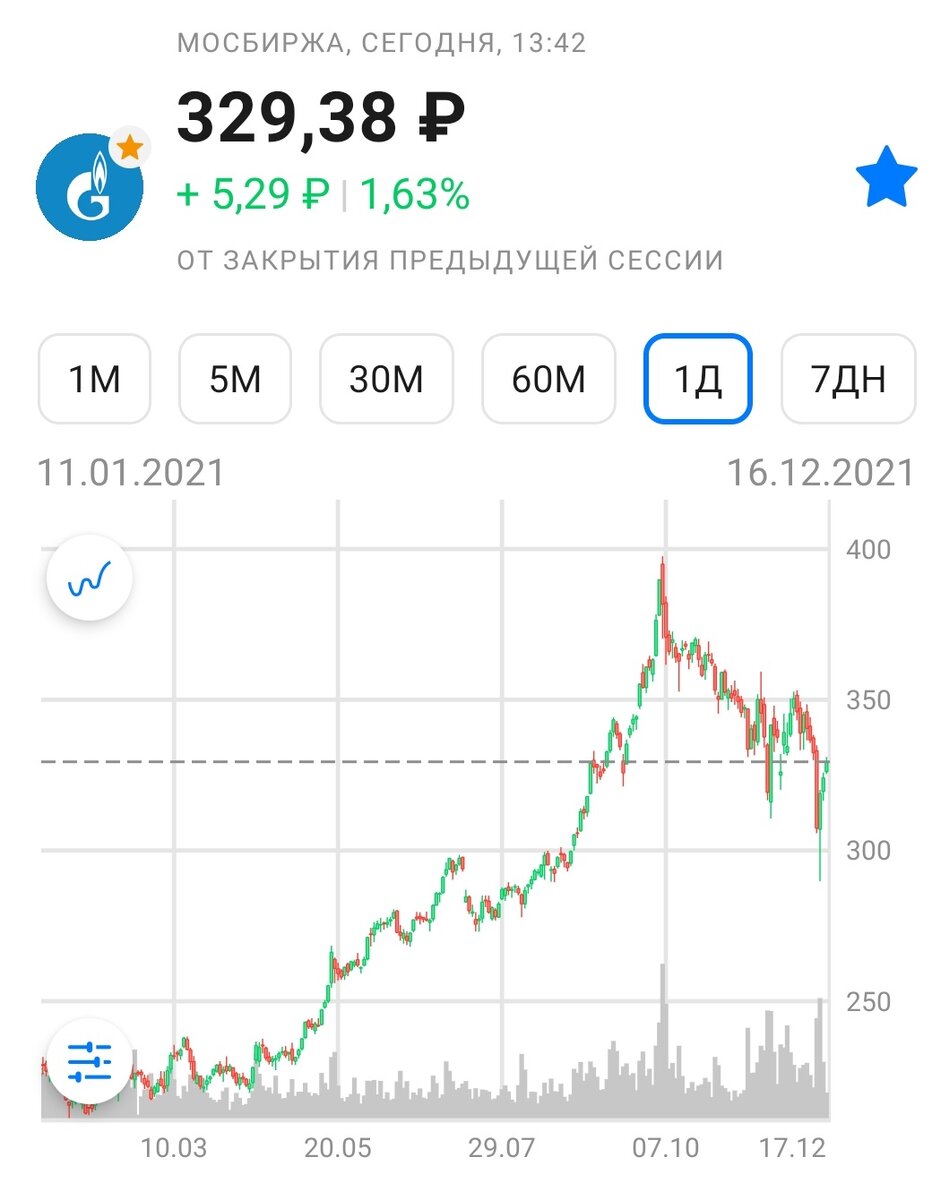Click the small gold star badge on logo

tap(128, 146)
